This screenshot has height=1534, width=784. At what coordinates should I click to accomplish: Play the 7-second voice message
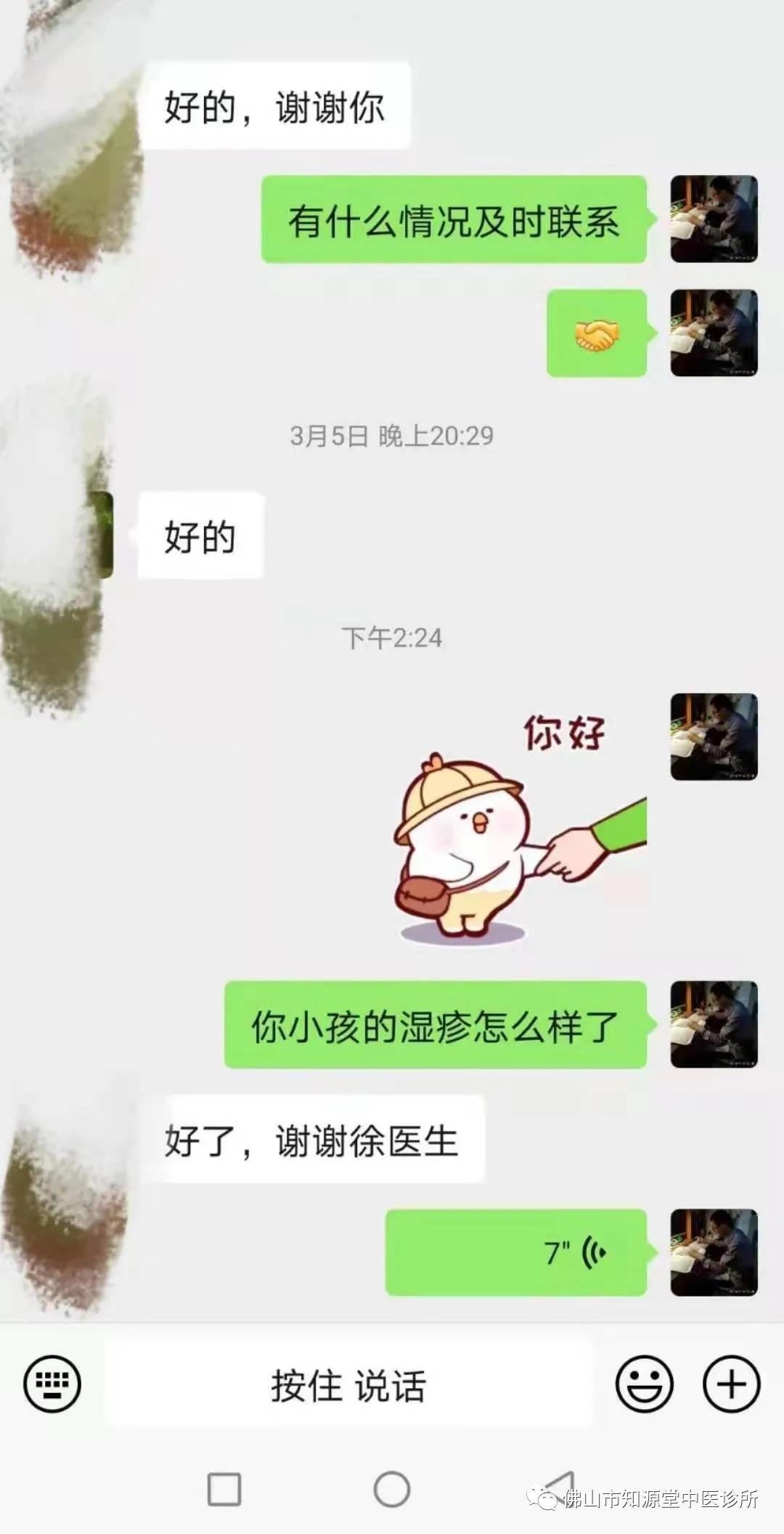(515, 1253)
